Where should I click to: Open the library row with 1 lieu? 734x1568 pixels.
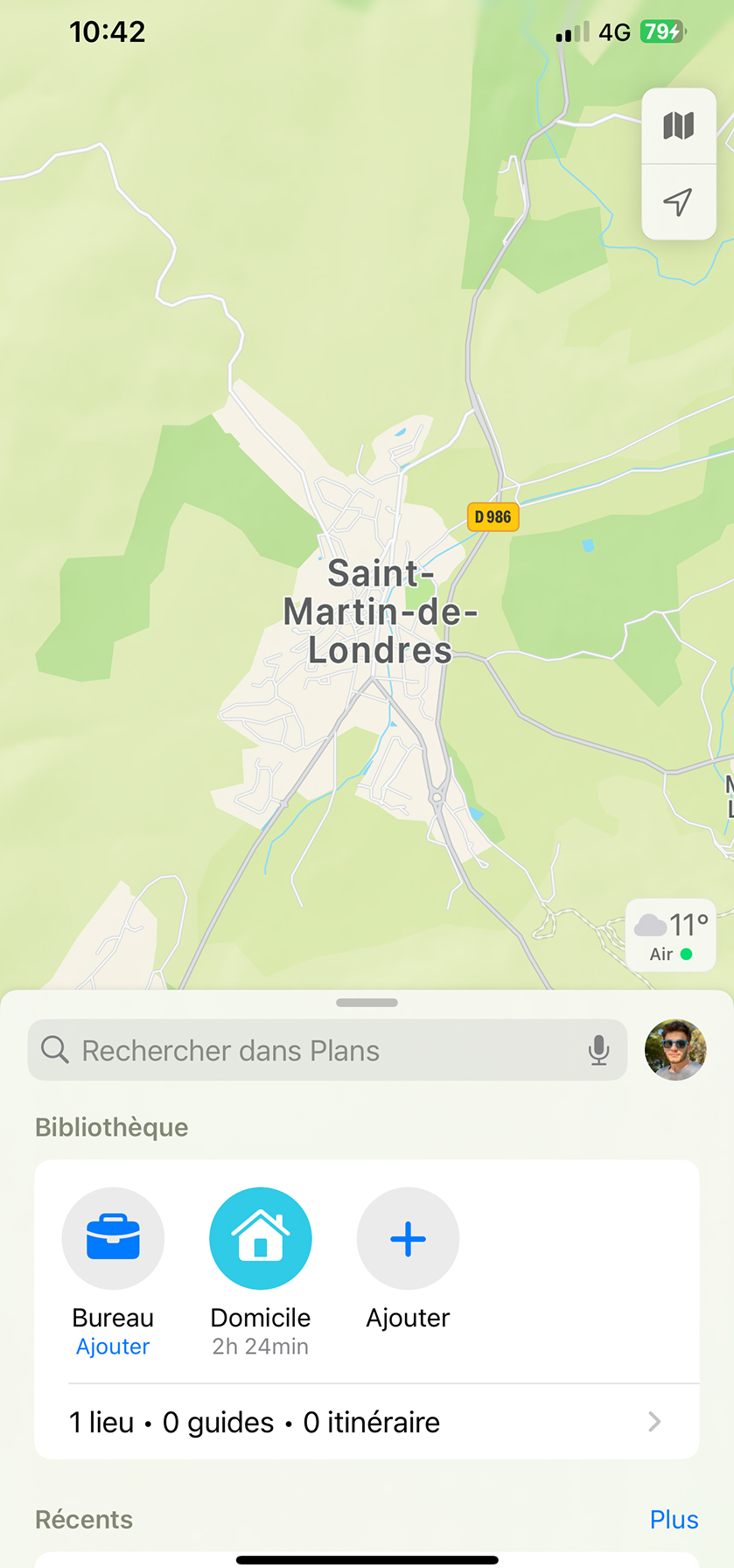click(x=367, y=1422)
